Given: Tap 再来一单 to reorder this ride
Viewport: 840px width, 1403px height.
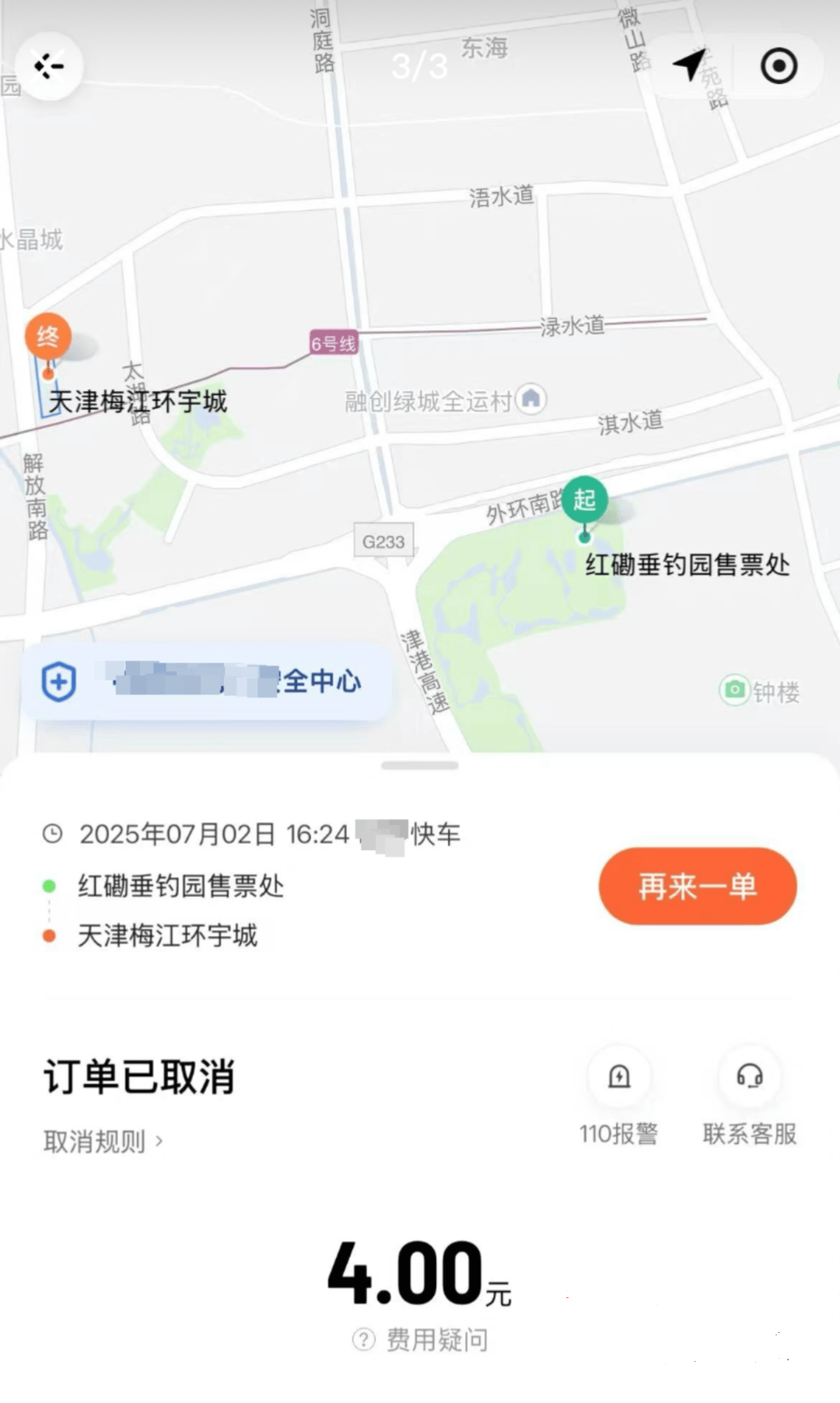Looking at the screenshot, I should 697,886.
